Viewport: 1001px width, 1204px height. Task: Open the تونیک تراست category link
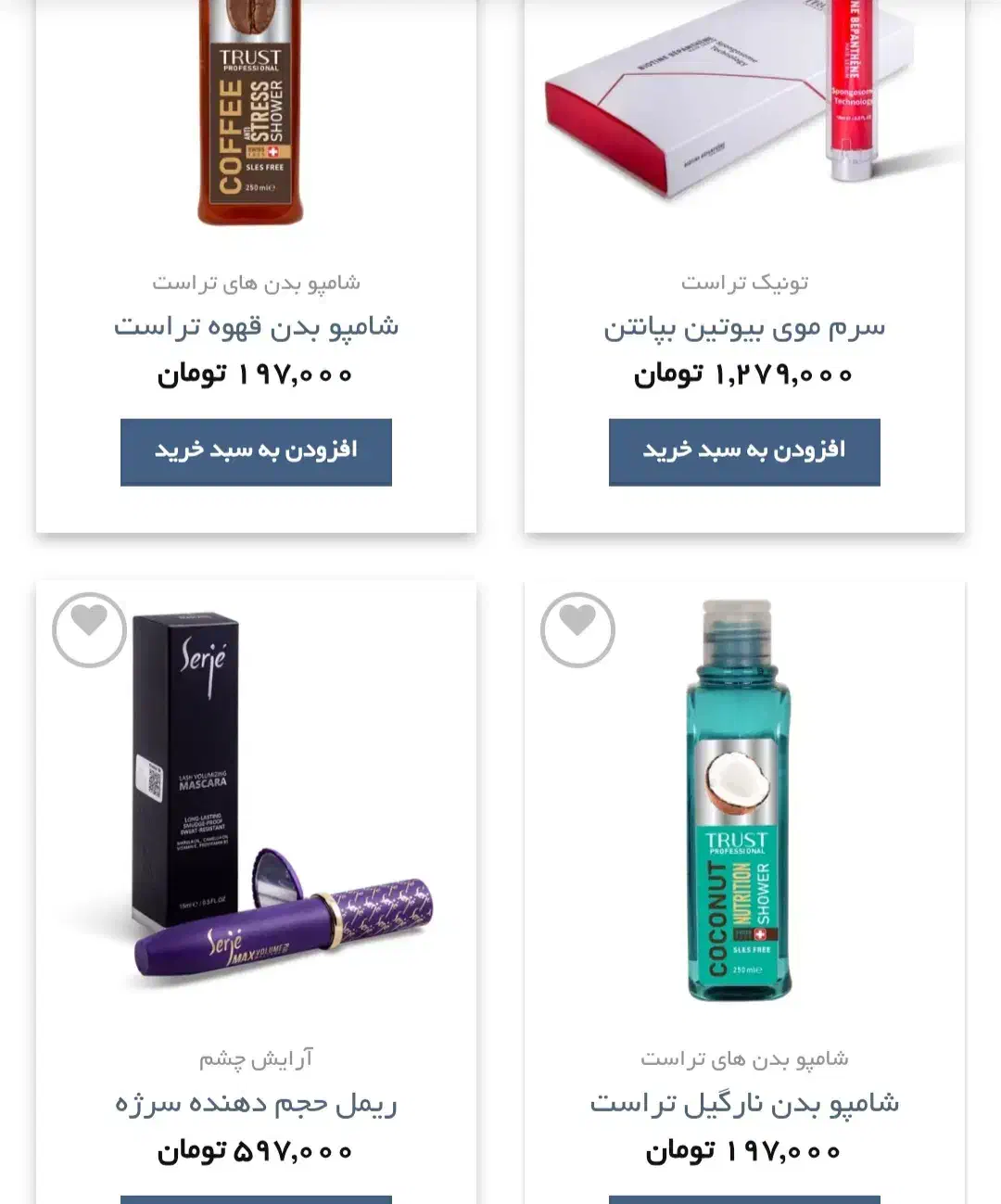tap(745, 280)
